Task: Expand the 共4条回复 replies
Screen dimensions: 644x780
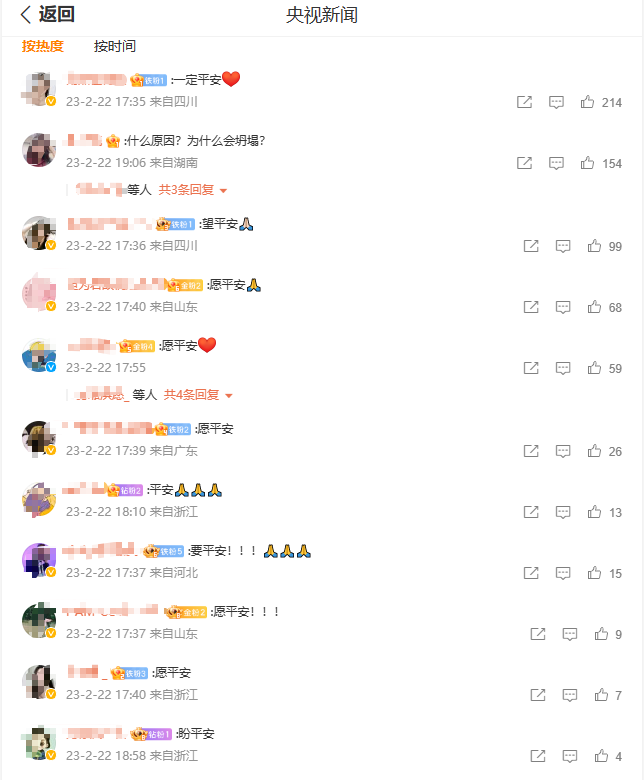Action: coord(198,395)
